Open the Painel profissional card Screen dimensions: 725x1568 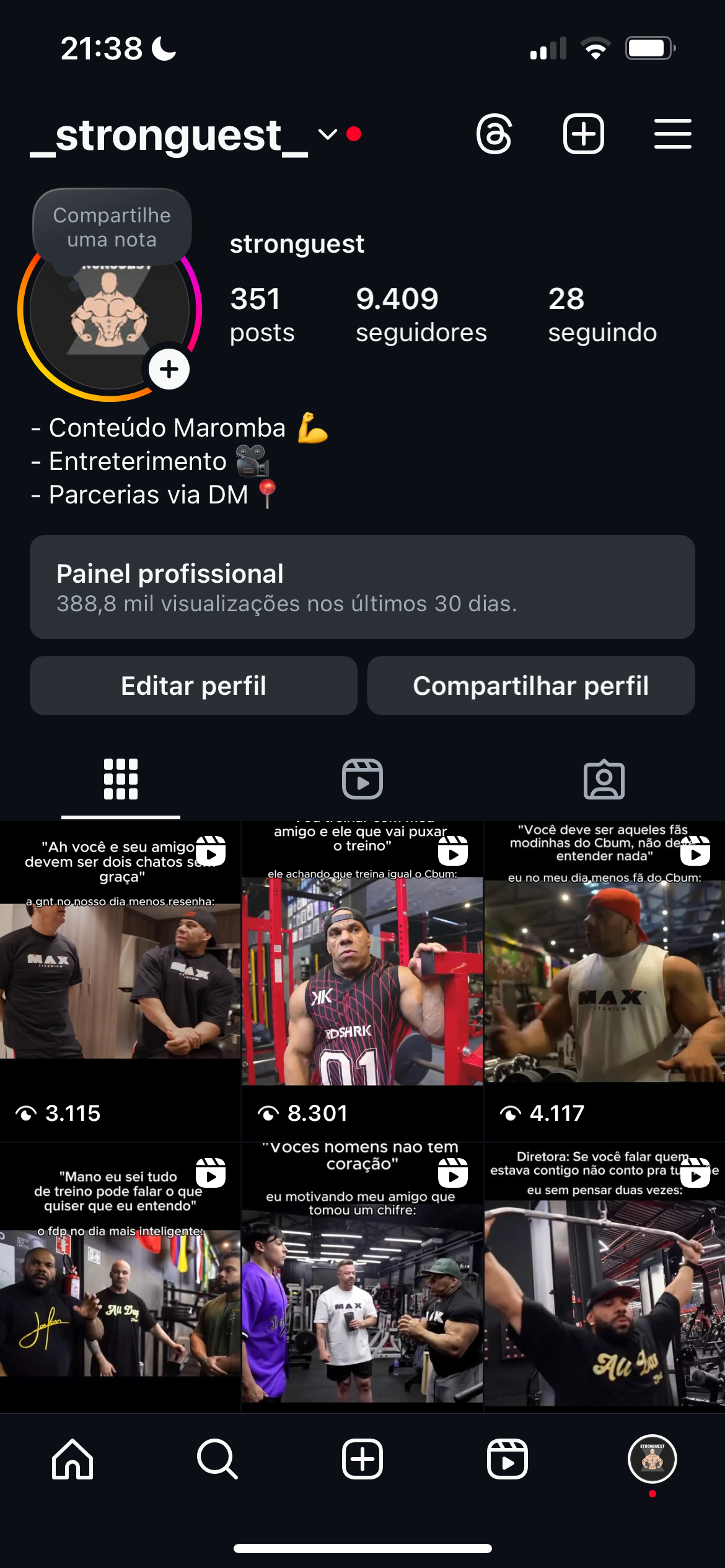362,587
